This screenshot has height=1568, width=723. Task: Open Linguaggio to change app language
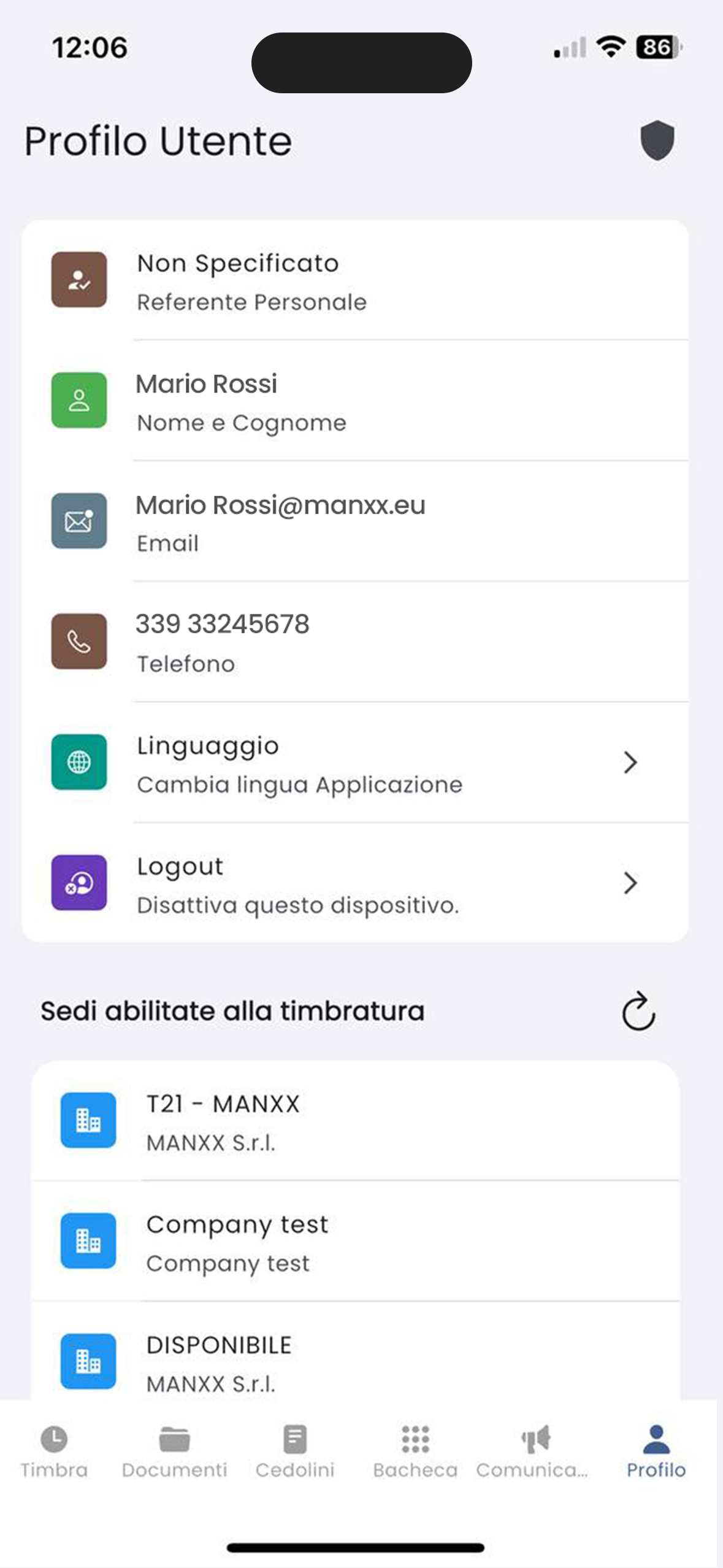pyautogui.click(x=354, y=763)
